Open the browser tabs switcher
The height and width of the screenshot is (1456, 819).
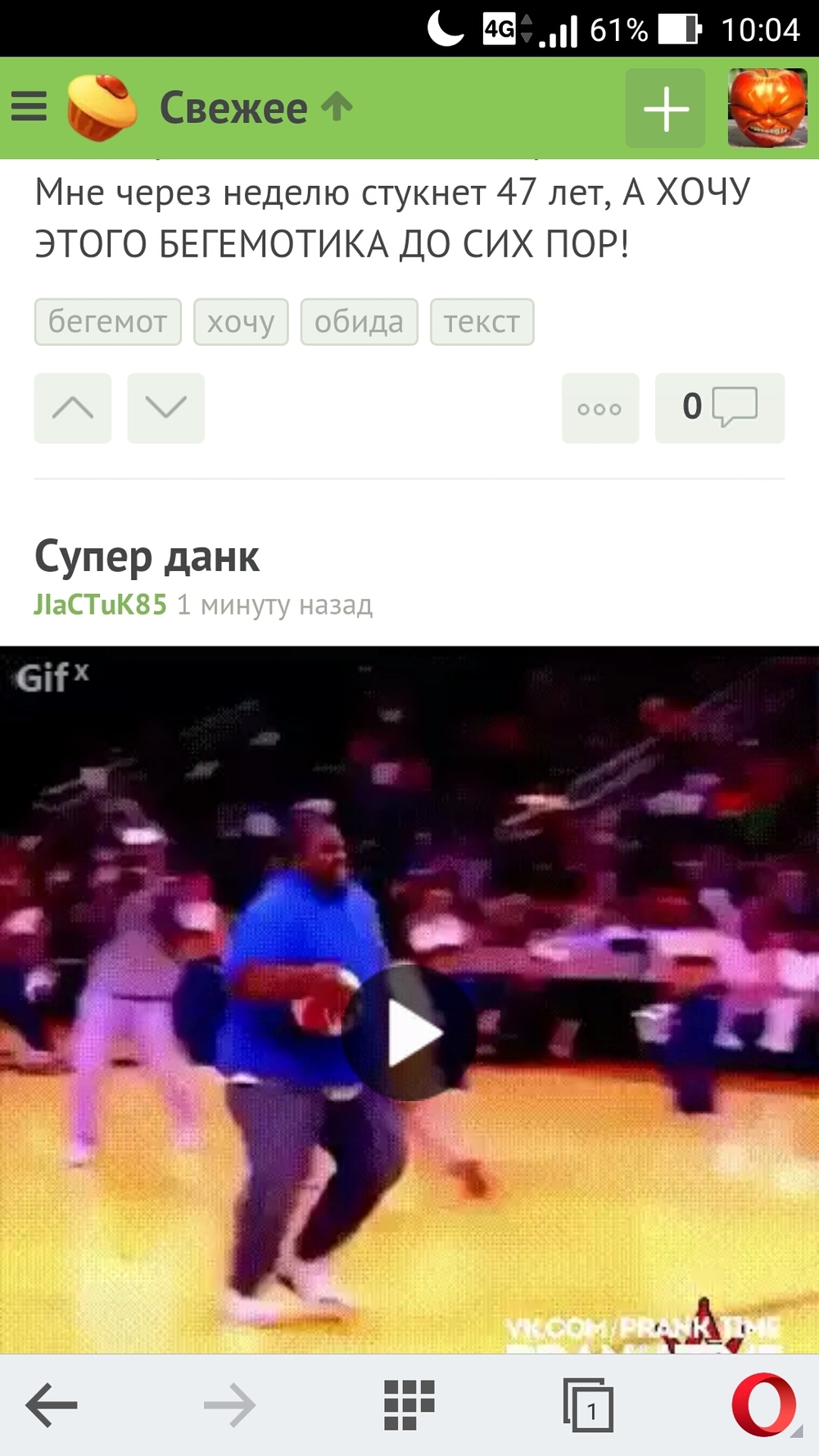pos(588,1405)
